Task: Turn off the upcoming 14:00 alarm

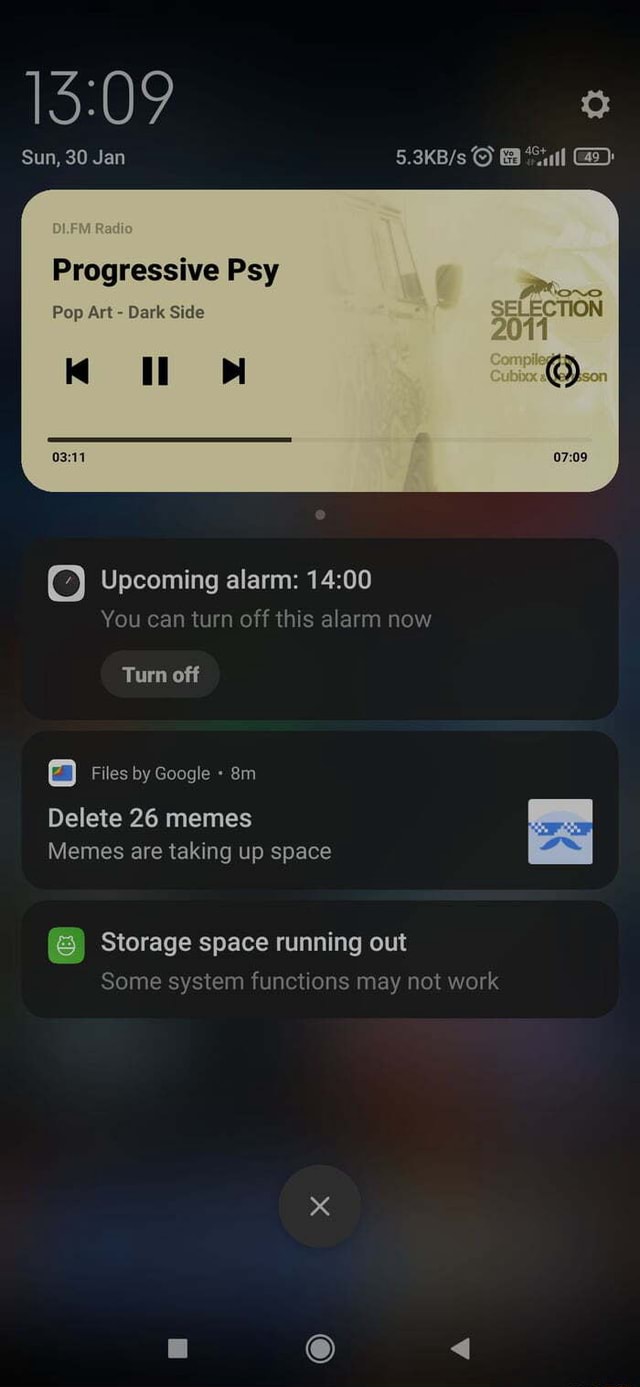Action: pyautogui.click(x=160, y=675)
